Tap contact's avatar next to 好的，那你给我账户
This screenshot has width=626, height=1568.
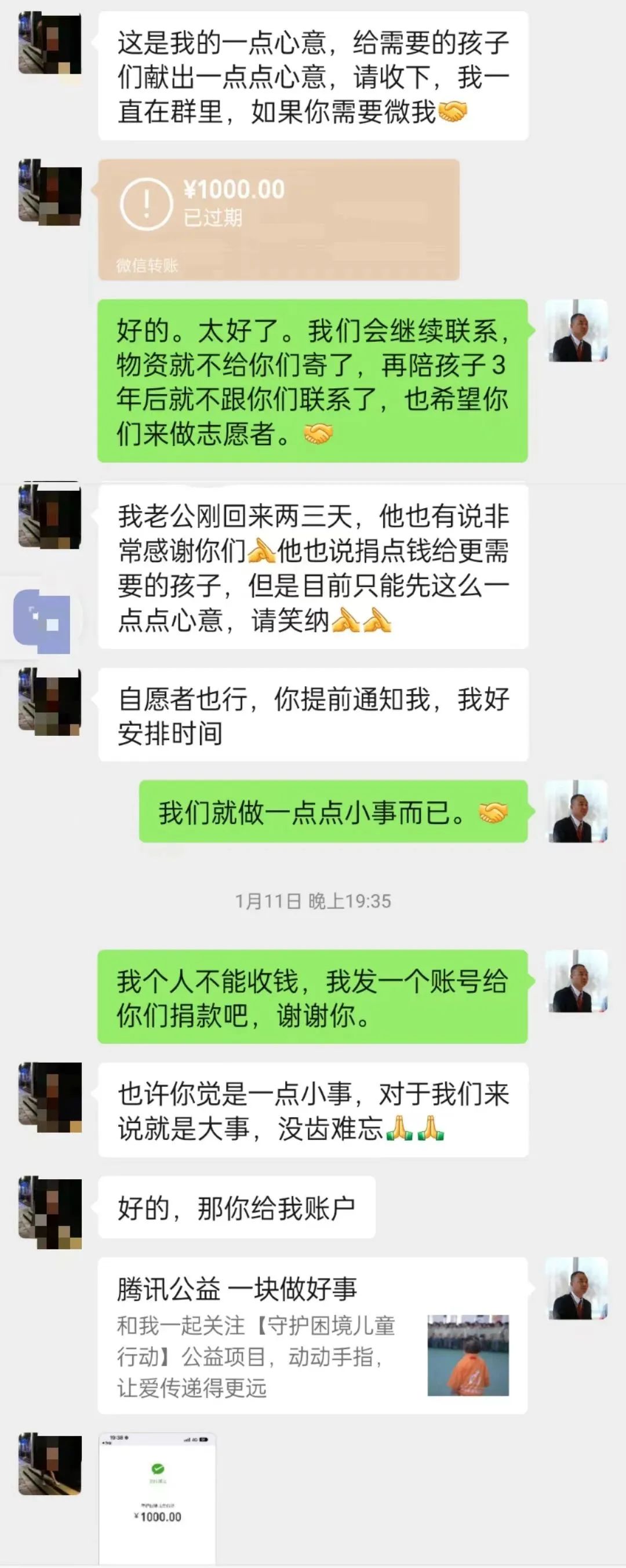(x=50, y=1213)
